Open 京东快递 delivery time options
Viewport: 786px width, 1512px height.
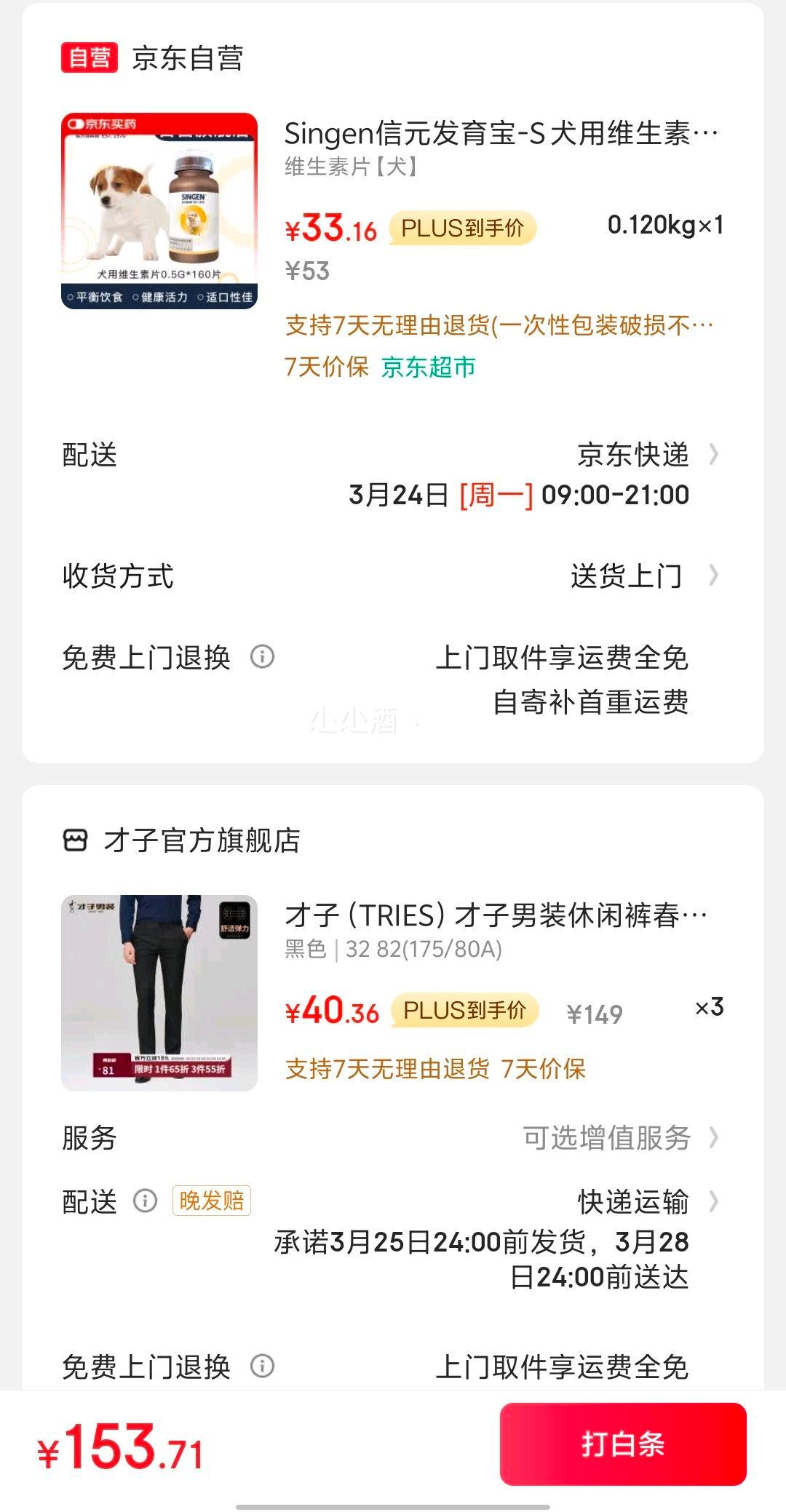[393, 475]
